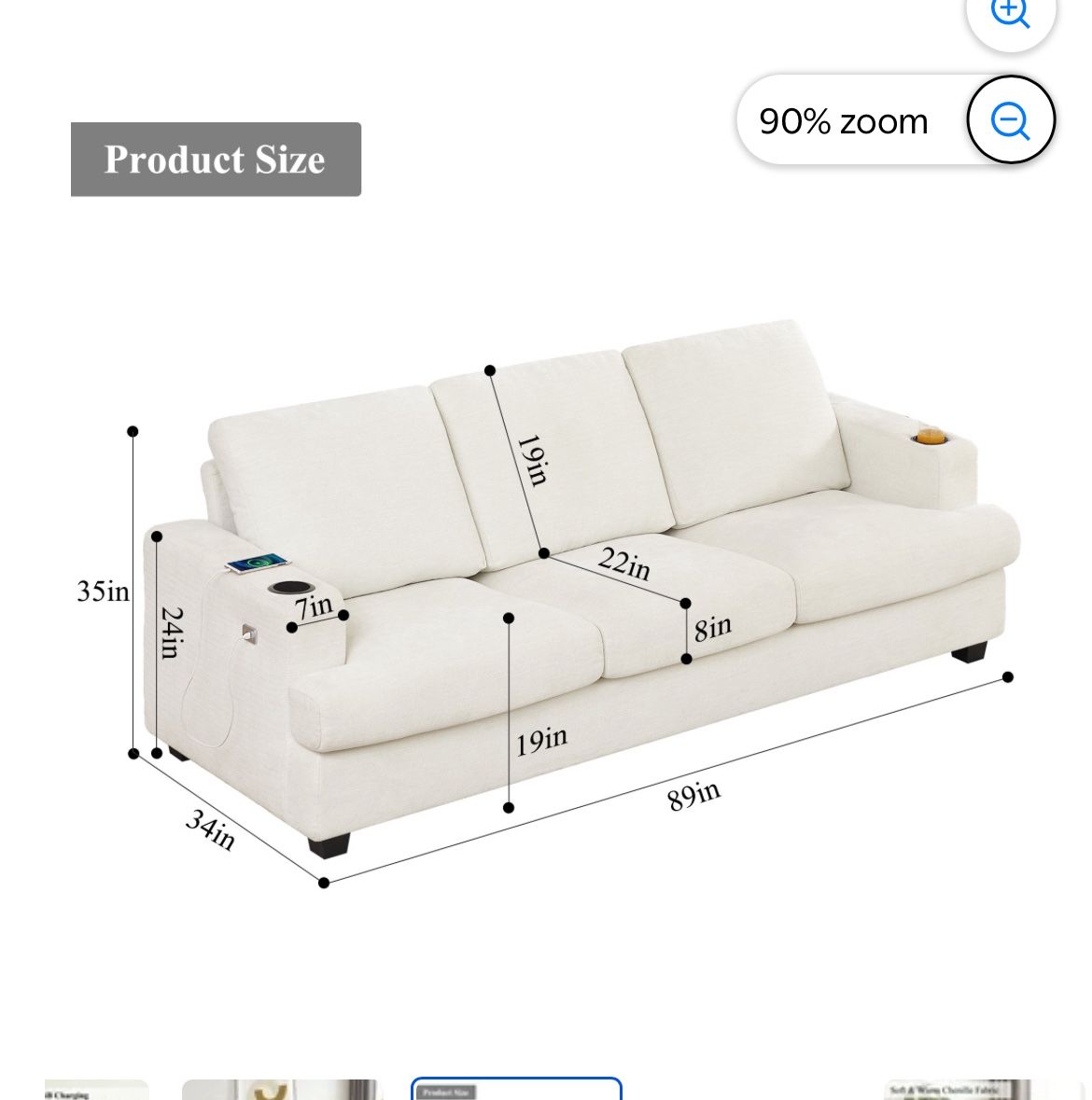Open the Charging feature thumbnail
This screenshot has width=1092, height=1100.
coord(97,1090)
